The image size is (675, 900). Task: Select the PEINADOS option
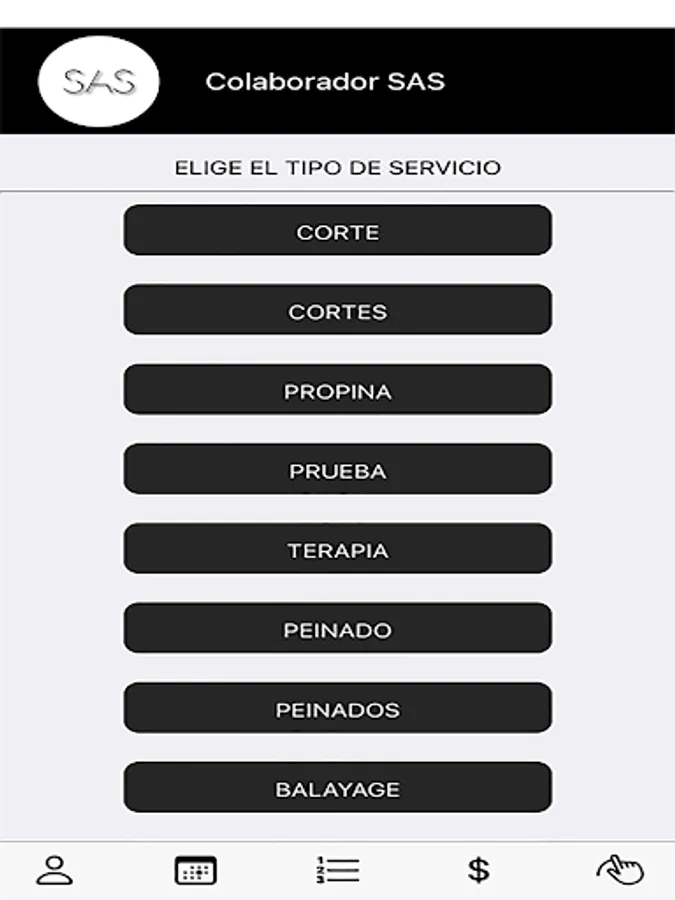pyautogui.click(x=337, y=708)
